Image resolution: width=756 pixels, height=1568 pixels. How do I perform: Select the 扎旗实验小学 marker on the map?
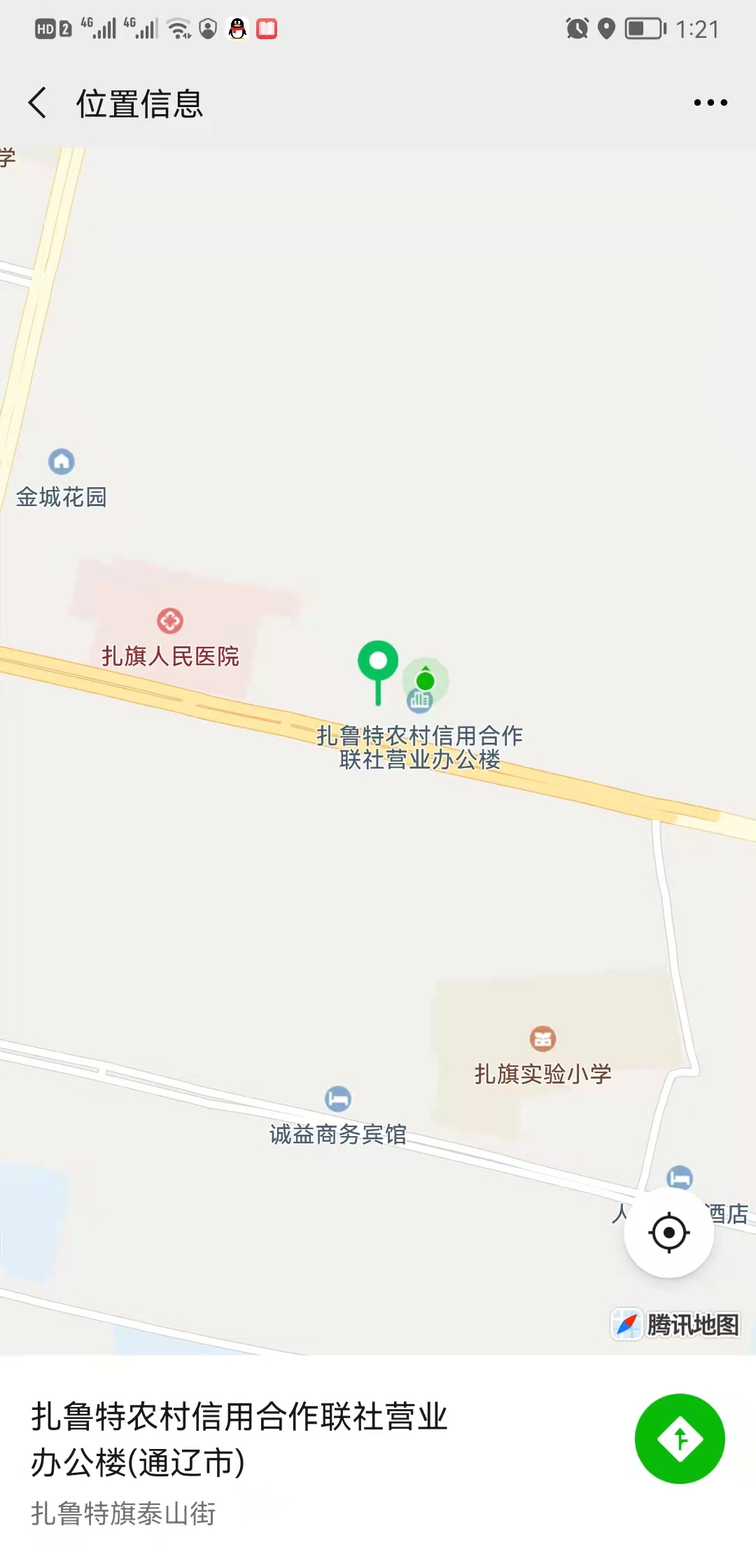coord(542,1039)
